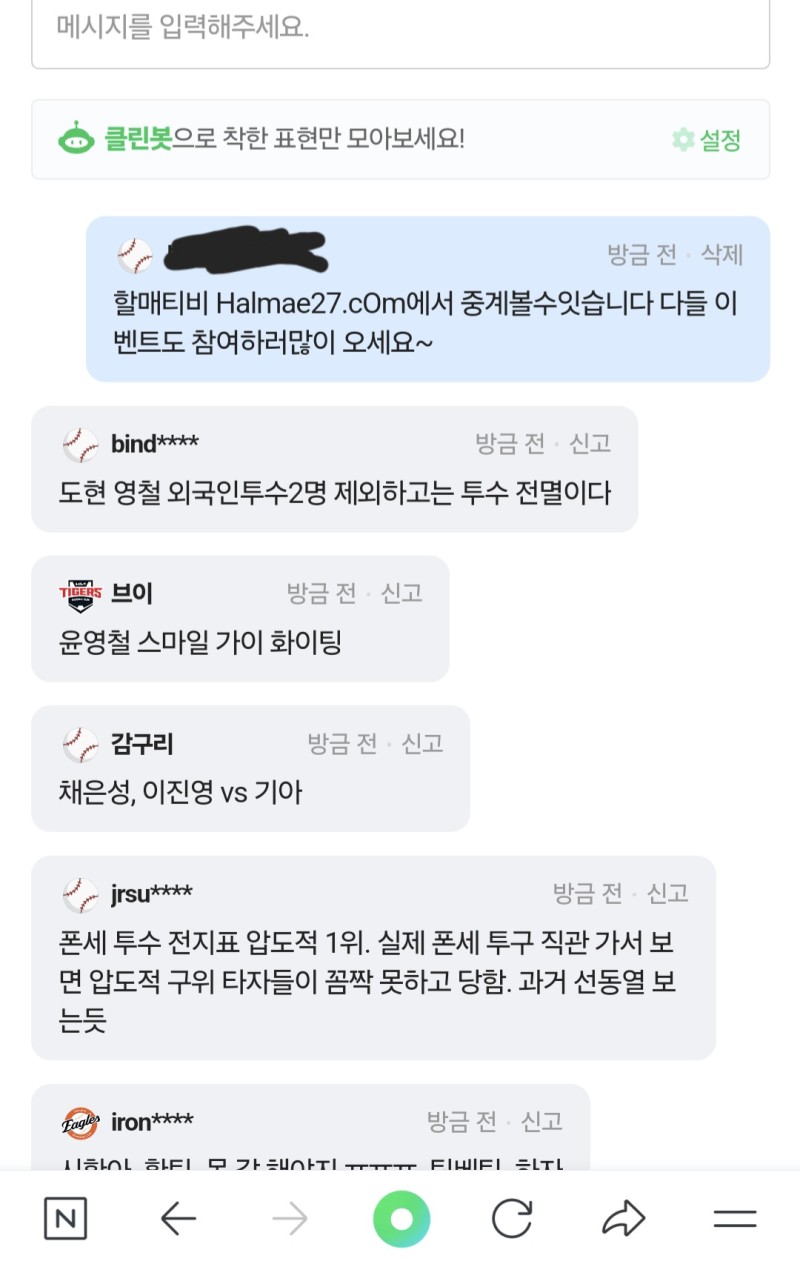This screenshot has height=1267, width=800.
Task: Reload the current page
Action: (512, 1218)
